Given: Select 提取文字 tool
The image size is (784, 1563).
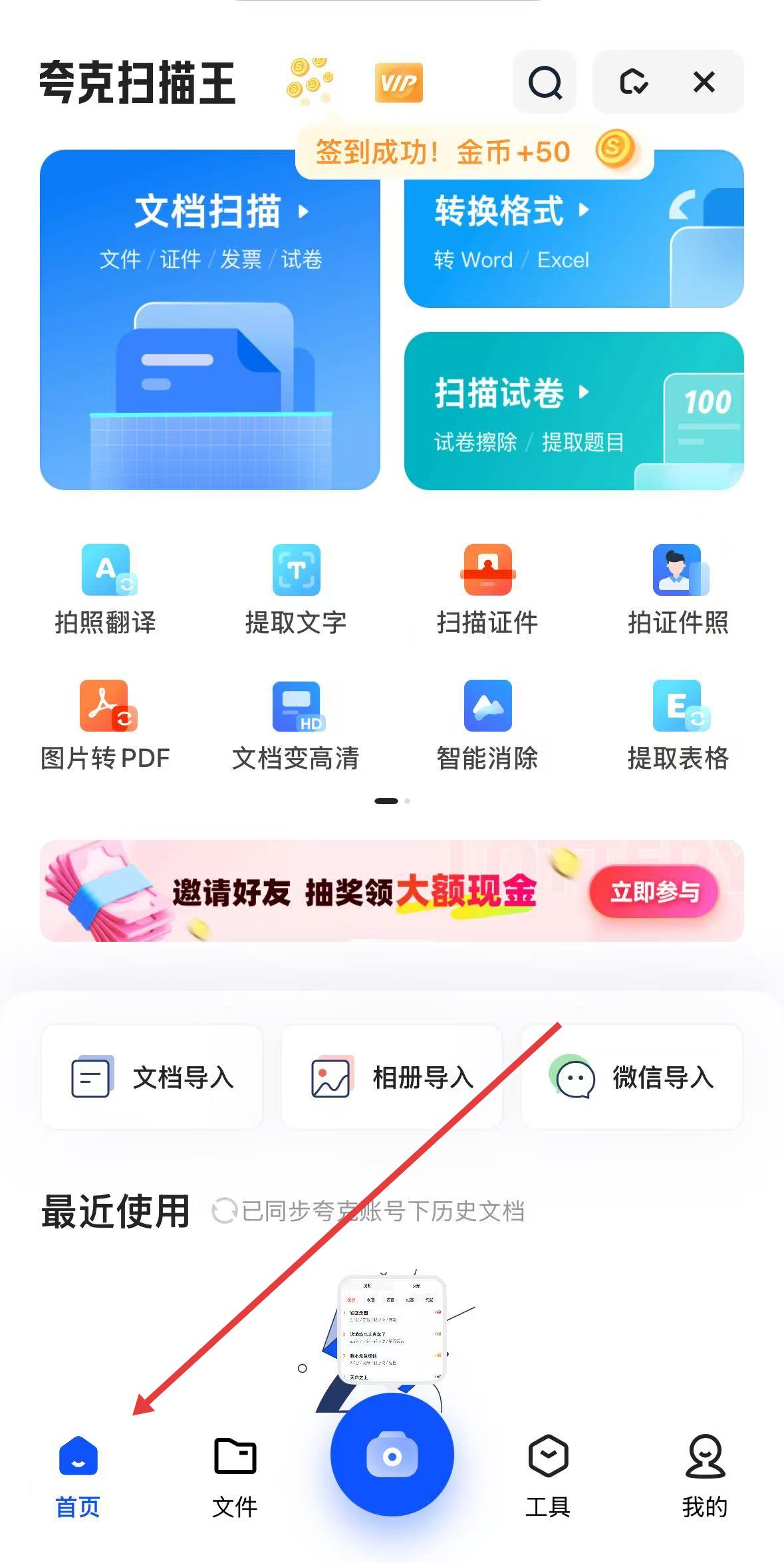Looking at the screenshot, I should click(296, 589).
